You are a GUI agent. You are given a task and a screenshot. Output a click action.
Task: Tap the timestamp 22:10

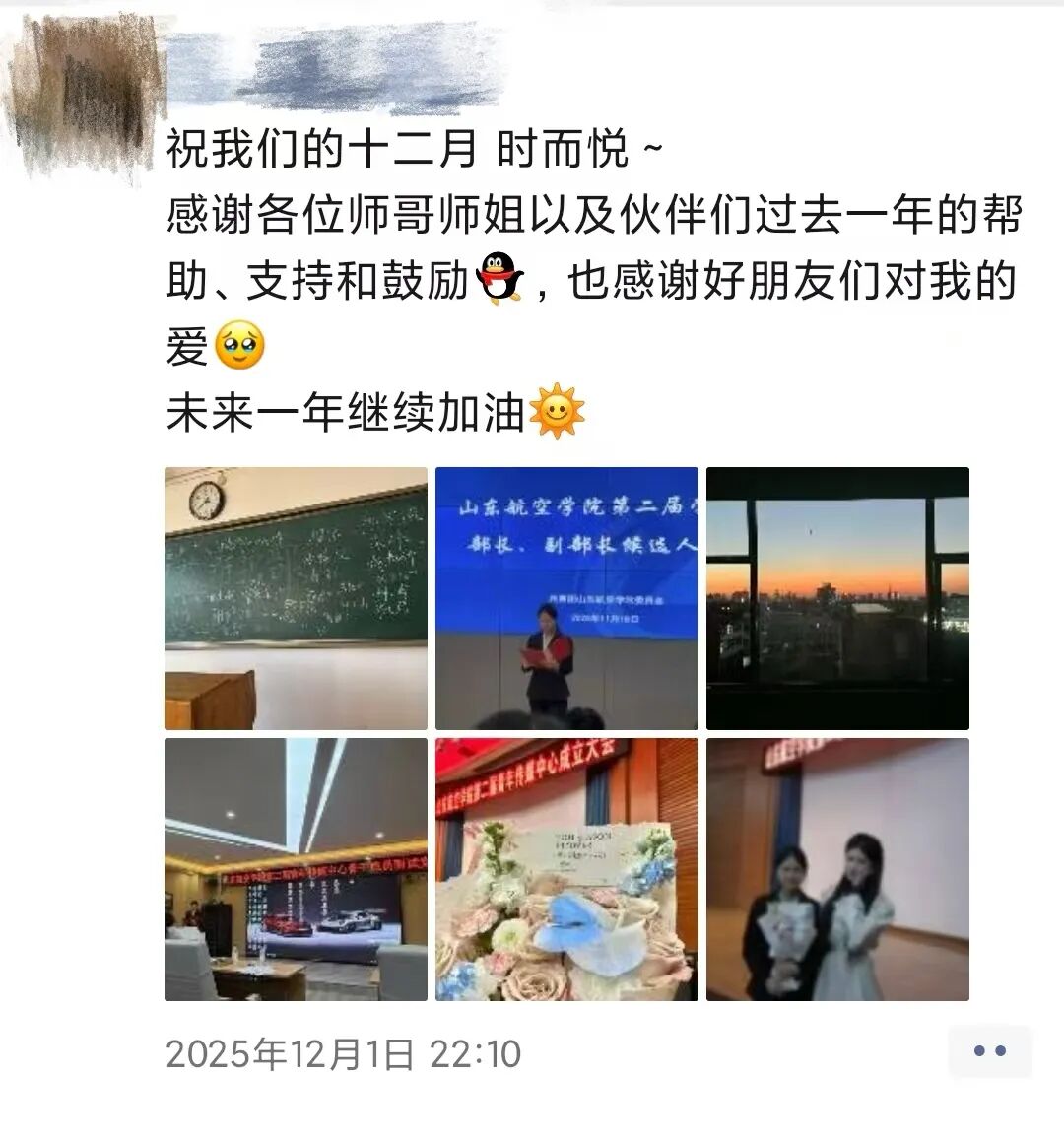(x=473, y=1053)
